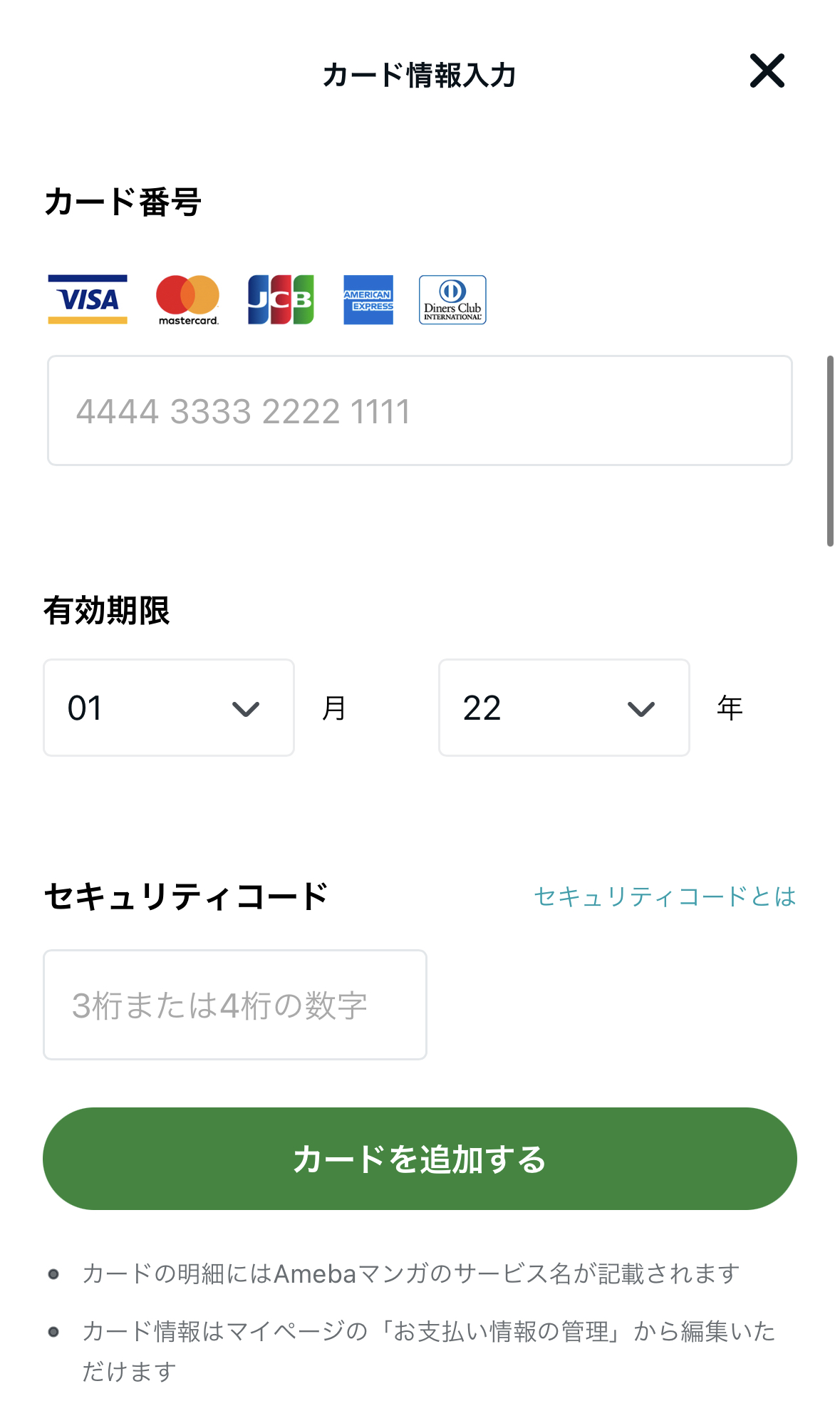Tap the security code input field

(x=235, y=1005)
